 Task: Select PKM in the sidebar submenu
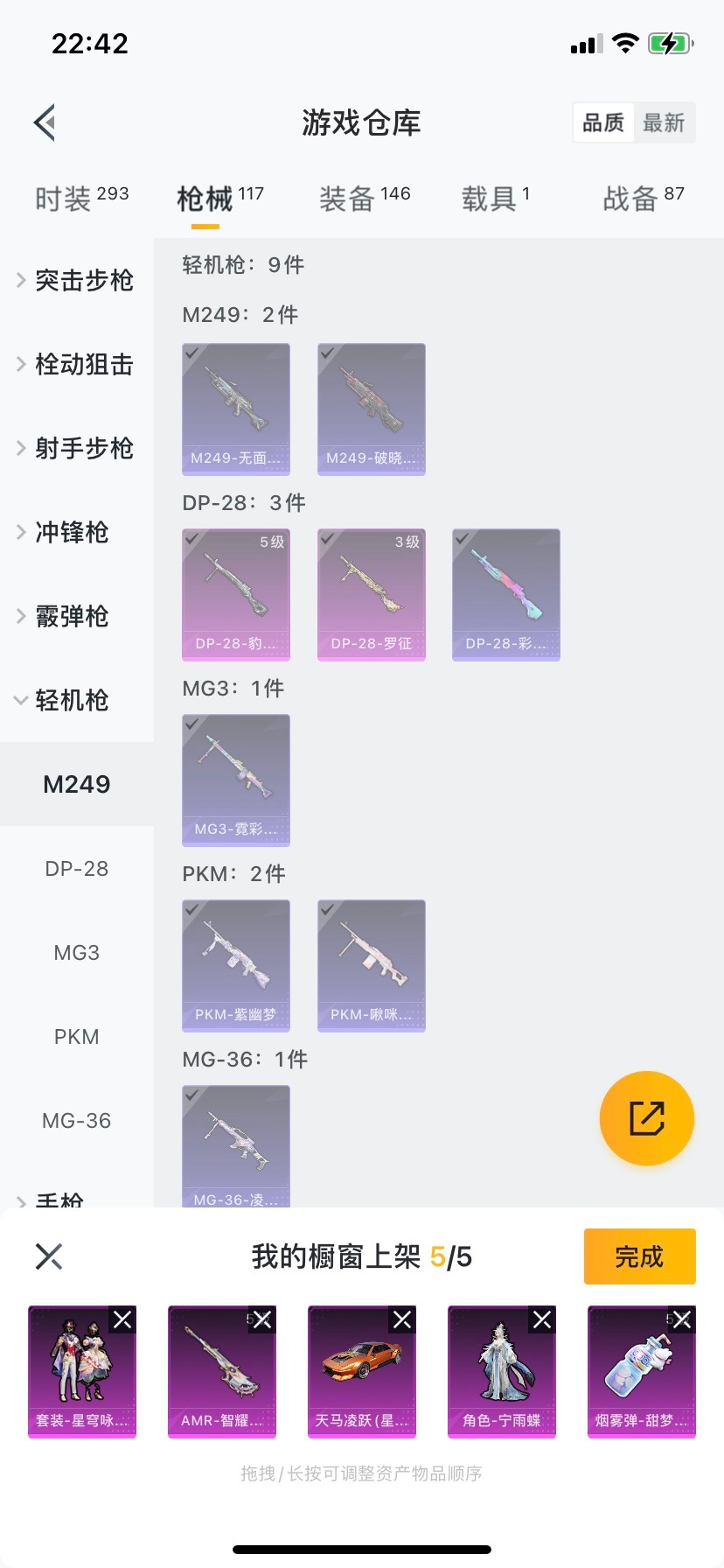pos(77,1036)
